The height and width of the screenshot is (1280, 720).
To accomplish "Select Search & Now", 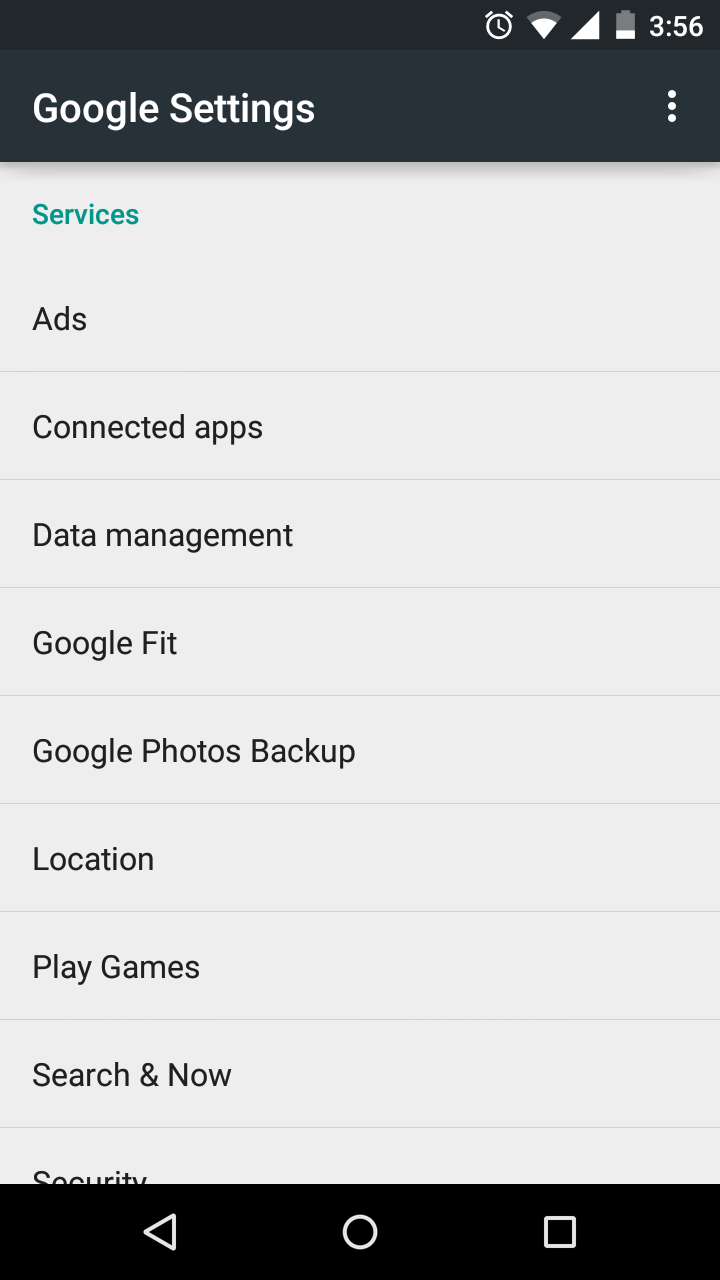I will [360, 1074].
